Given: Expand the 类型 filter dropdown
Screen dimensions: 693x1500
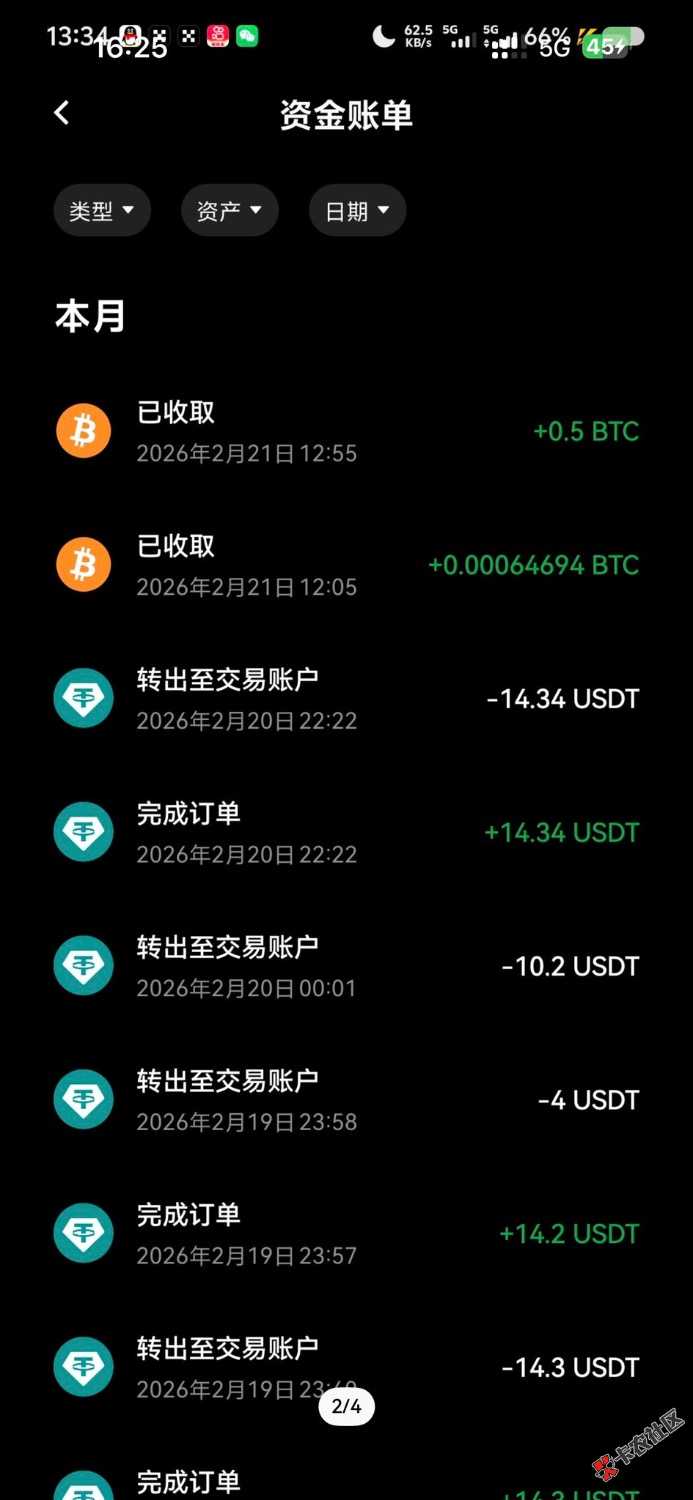Looking at the screenshot, I should (102, 211).
